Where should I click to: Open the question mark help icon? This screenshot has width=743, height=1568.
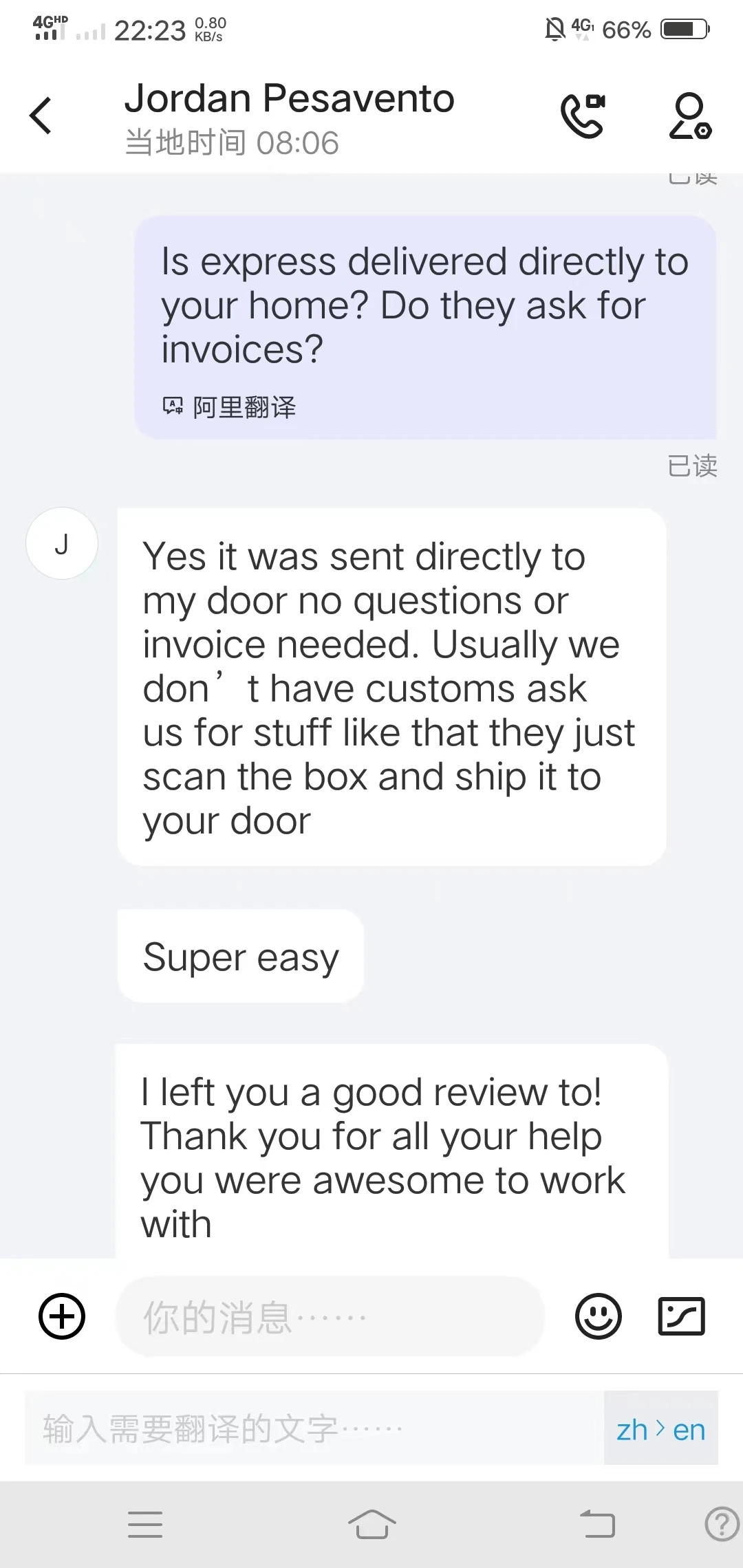coord(722,1524)
